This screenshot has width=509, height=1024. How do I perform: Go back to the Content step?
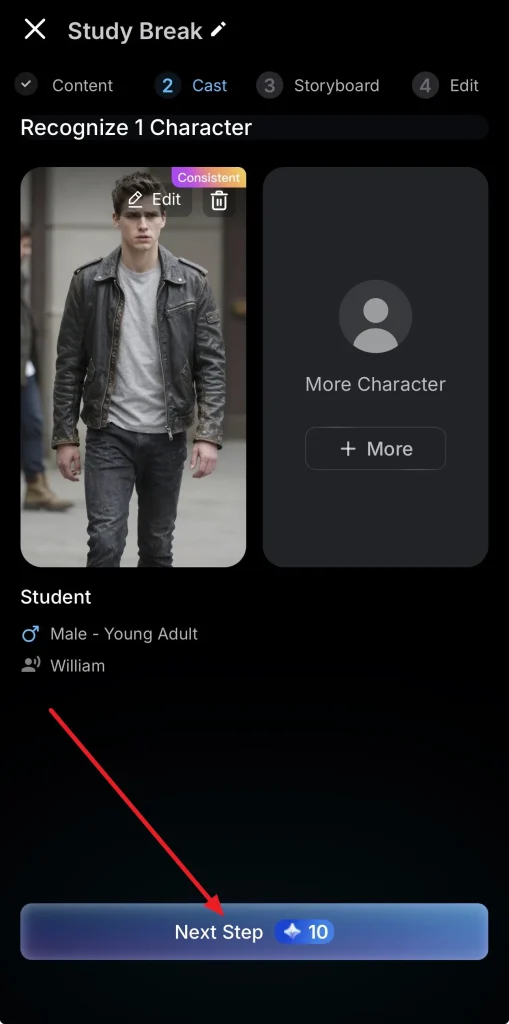[64, 86]
